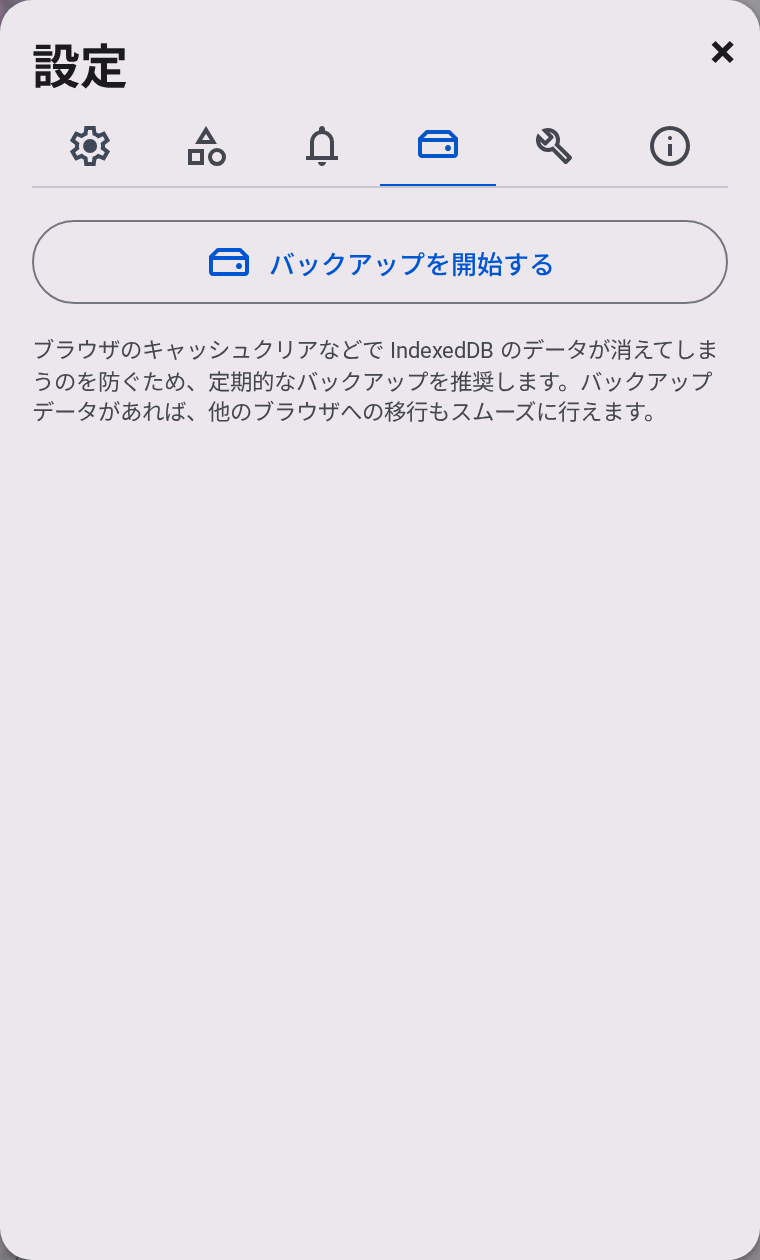Click the blue underline indicator under backup tab
760x1260 pixels.
437,184
